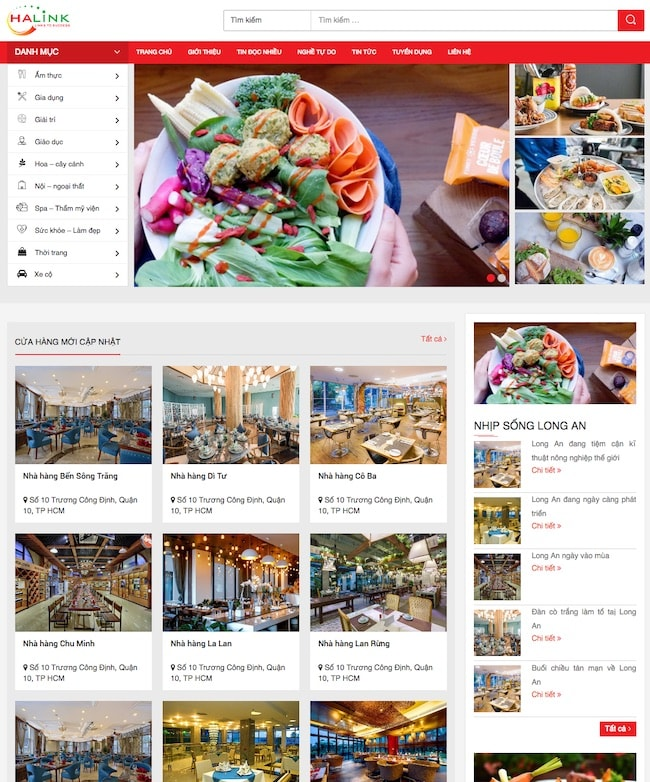The image size is (650, 782).
Task: Open Nhà hàng Bến Sông Trăng card
Action: coord(83,442)
